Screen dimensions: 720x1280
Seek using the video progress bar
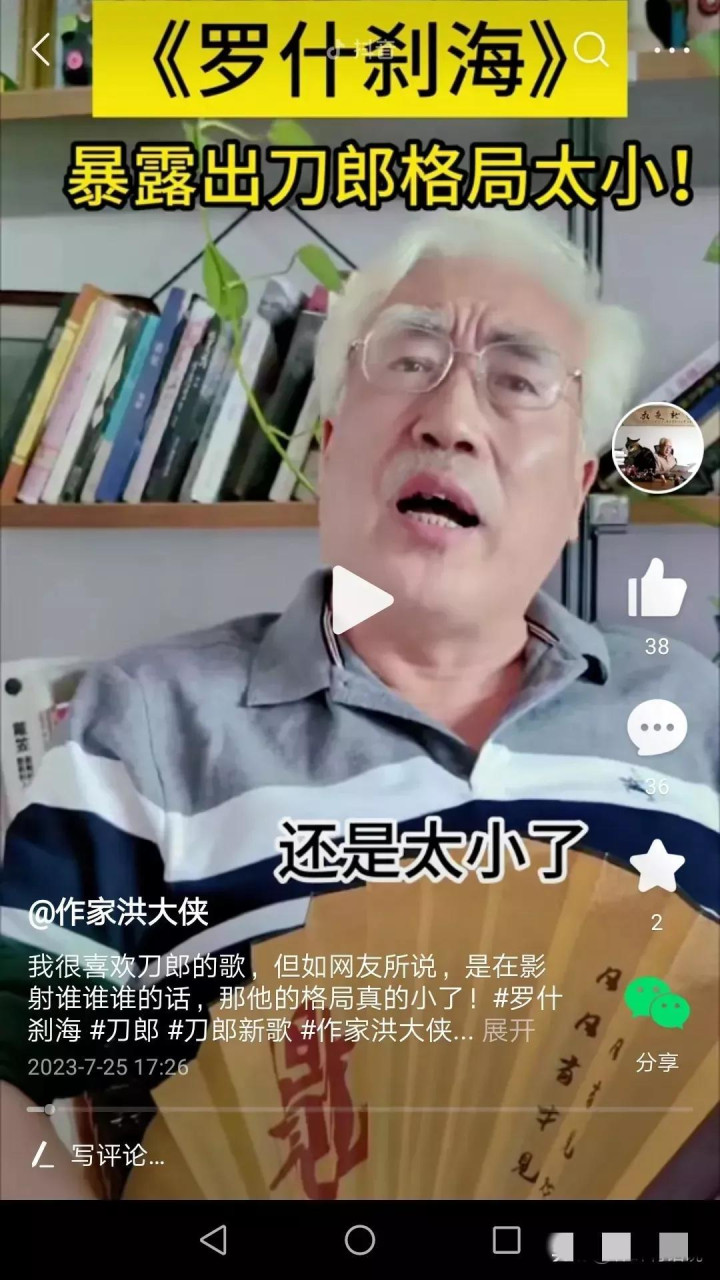[x=360, y=1109]
